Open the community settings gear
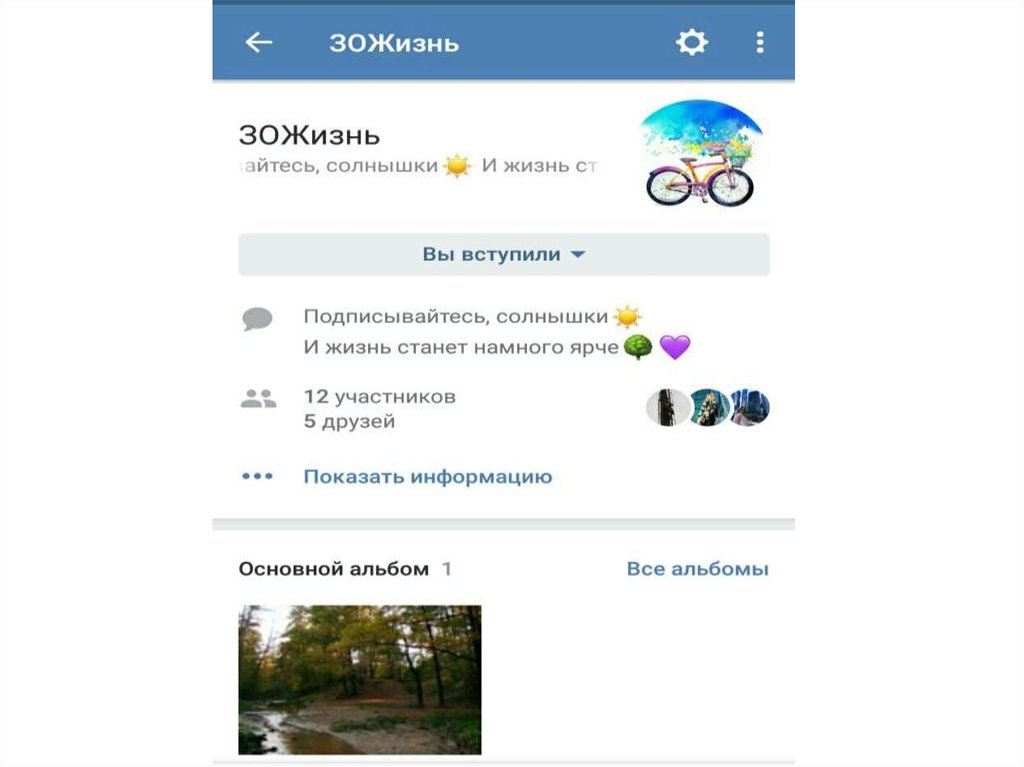1024x767 pixels. (691, 42)
